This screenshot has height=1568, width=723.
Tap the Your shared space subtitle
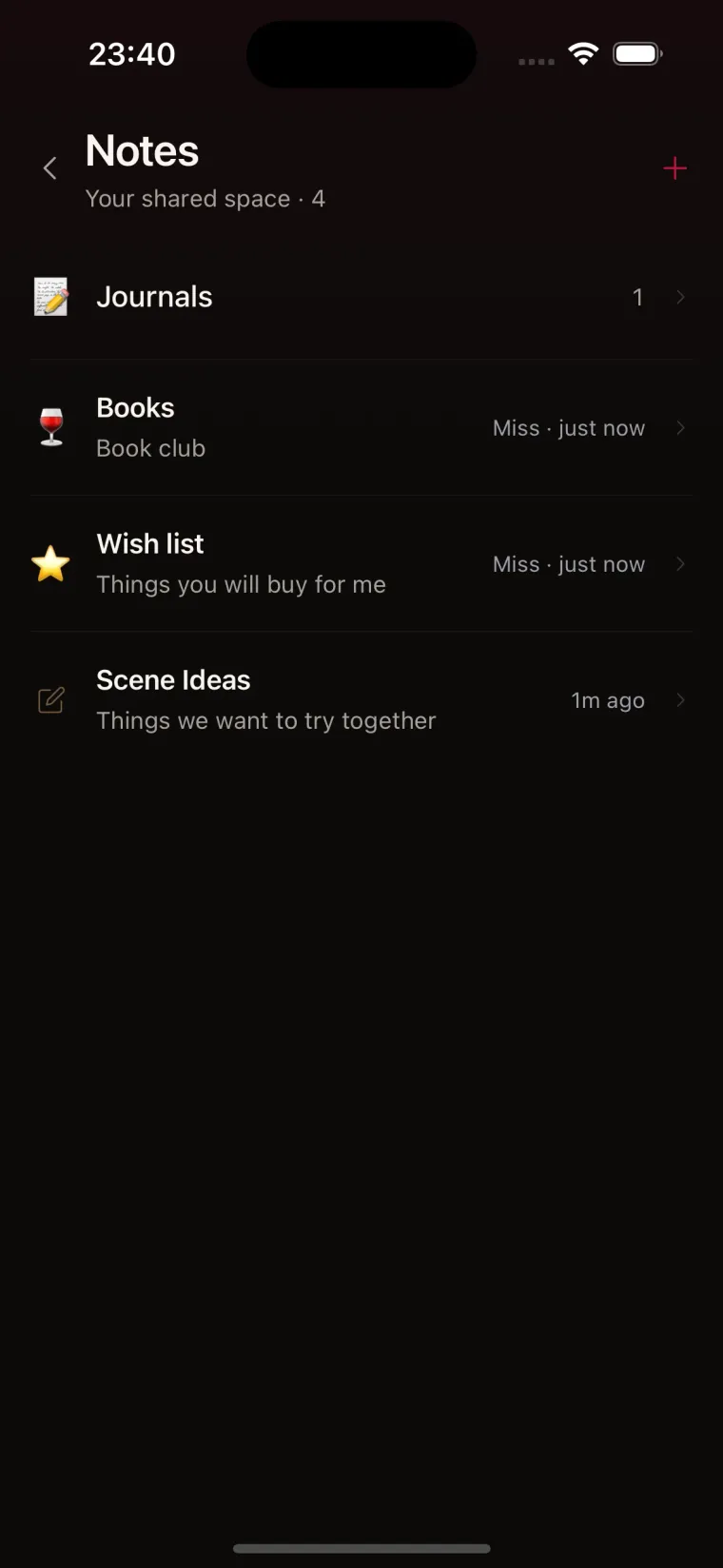tap(205, 199)
